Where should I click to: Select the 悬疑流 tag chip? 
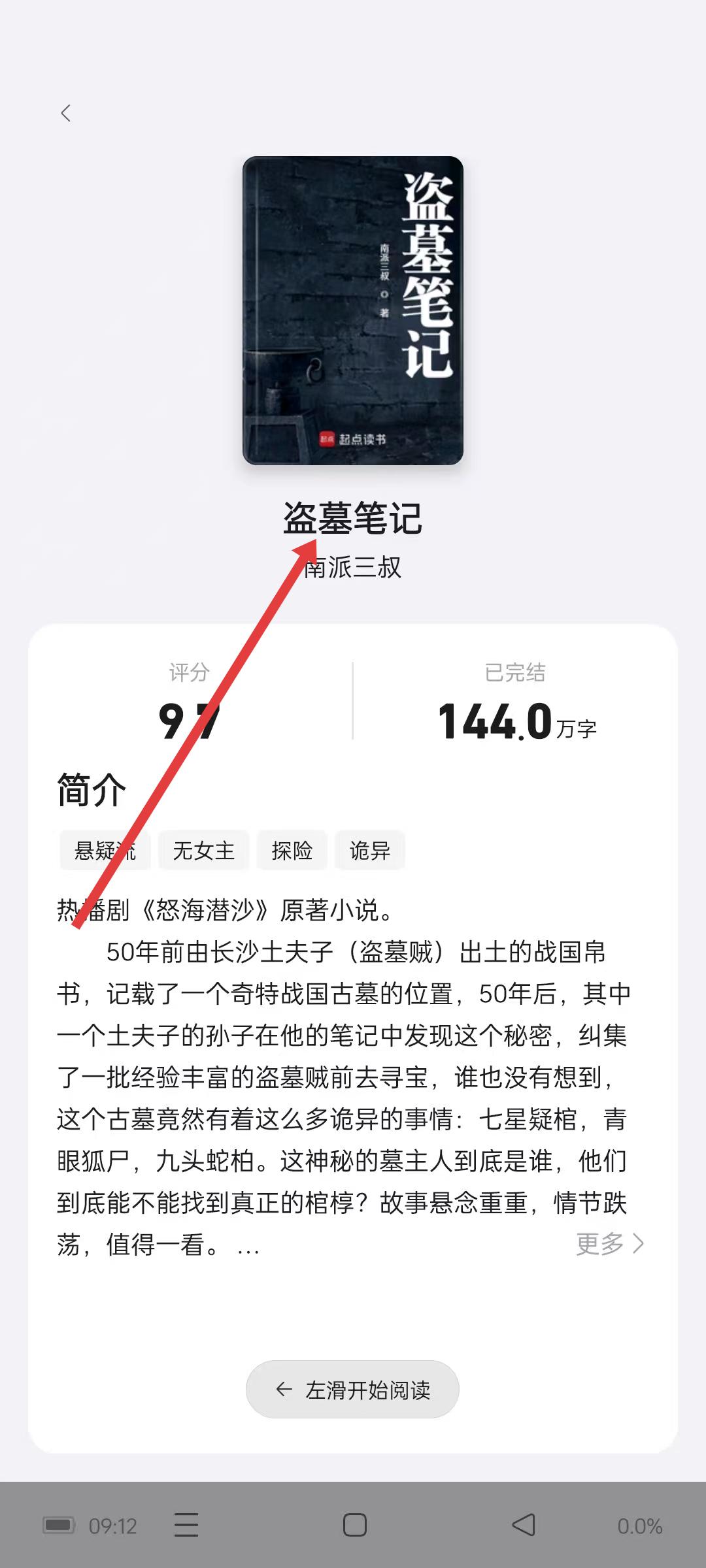105,851
